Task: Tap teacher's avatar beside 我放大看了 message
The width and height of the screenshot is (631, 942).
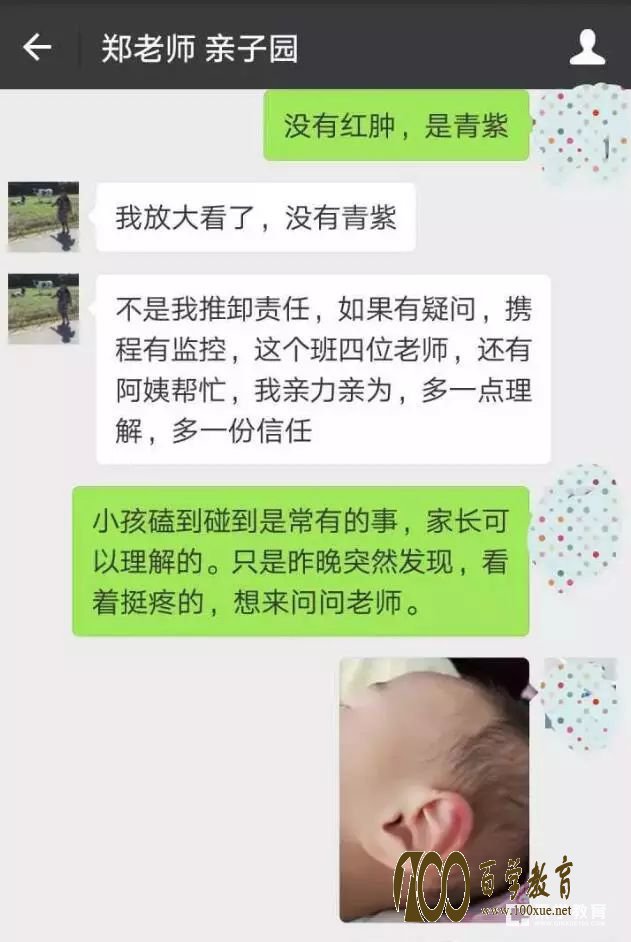Action: tap(44, 216)
